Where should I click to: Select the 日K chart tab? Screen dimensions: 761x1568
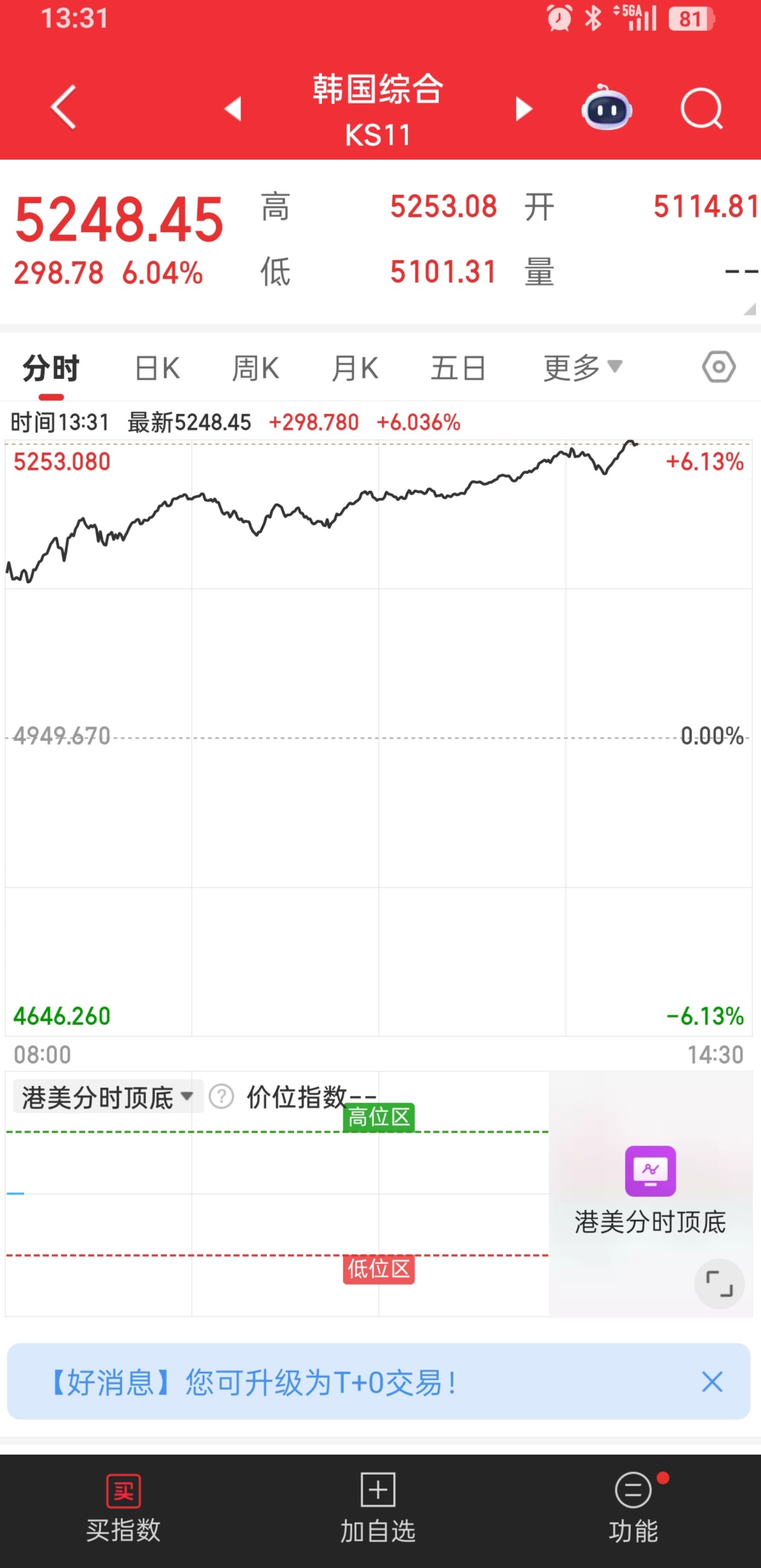157,368
